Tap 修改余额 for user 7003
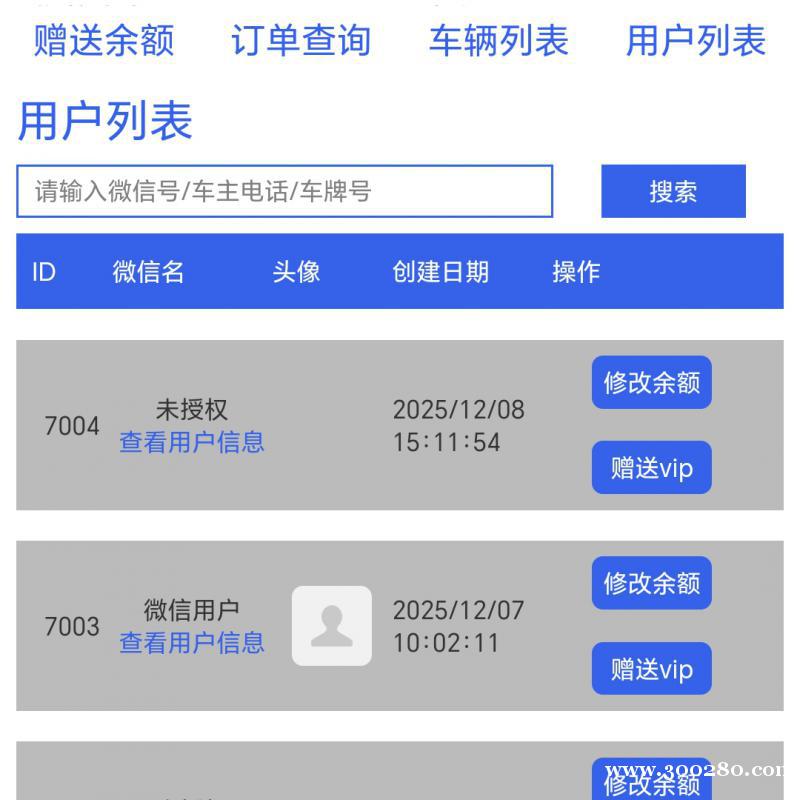Image resolution: width=800 pixels, height=800 pixels. click(651, 583)
